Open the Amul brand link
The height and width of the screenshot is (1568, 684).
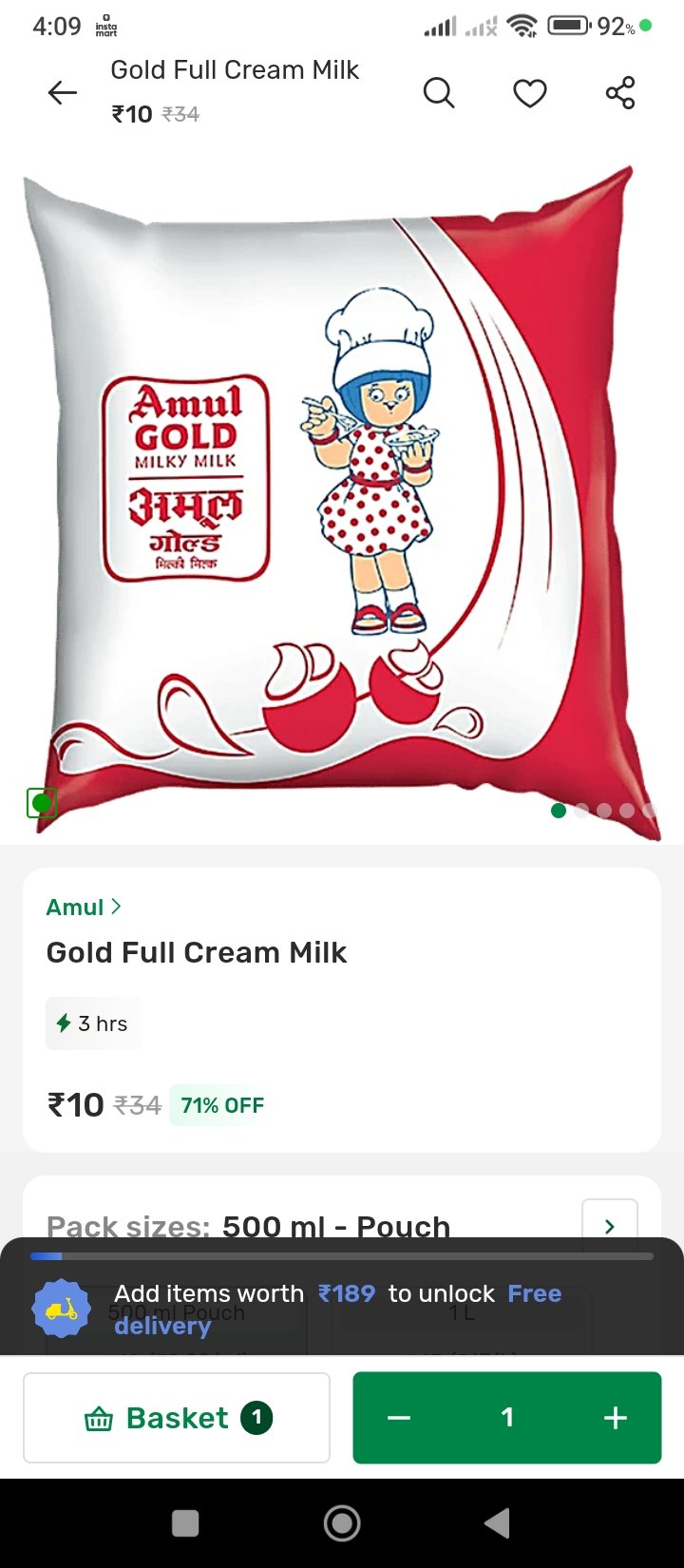pos(84,907)
